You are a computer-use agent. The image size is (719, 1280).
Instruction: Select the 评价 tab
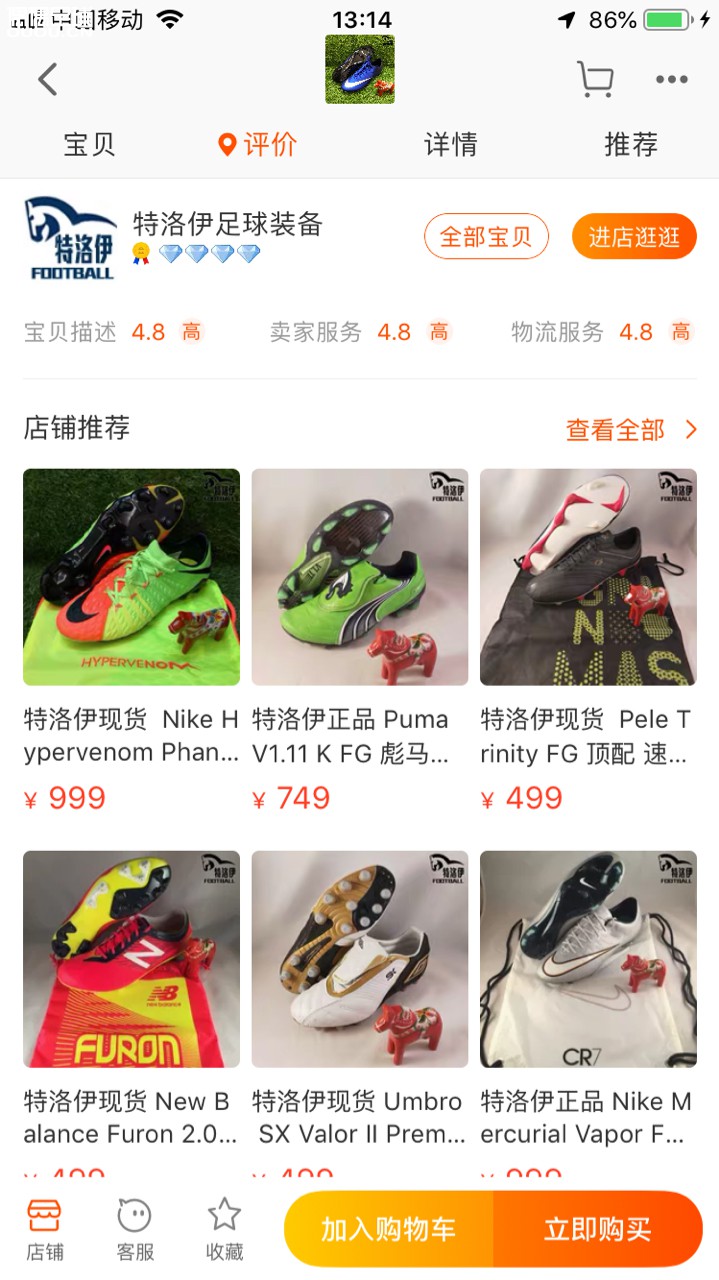(x=258, y=144)
